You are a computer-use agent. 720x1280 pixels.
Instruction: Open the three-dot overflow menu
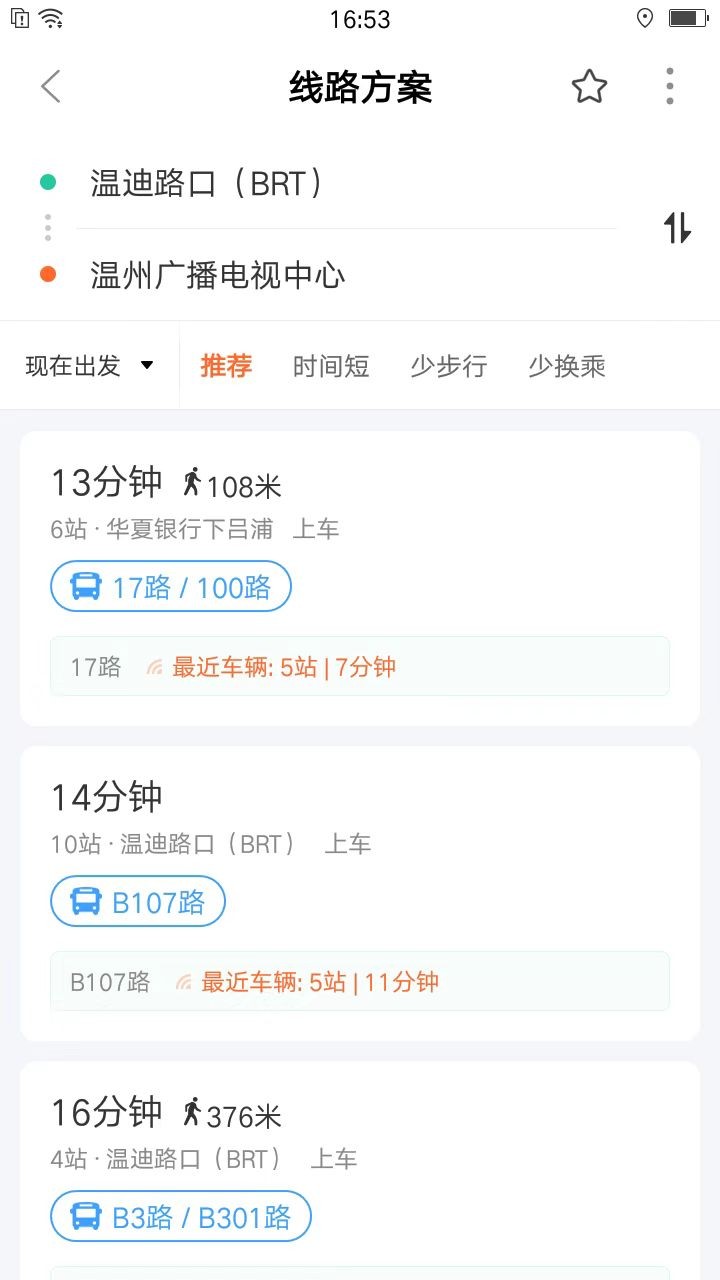click(669, 87)
